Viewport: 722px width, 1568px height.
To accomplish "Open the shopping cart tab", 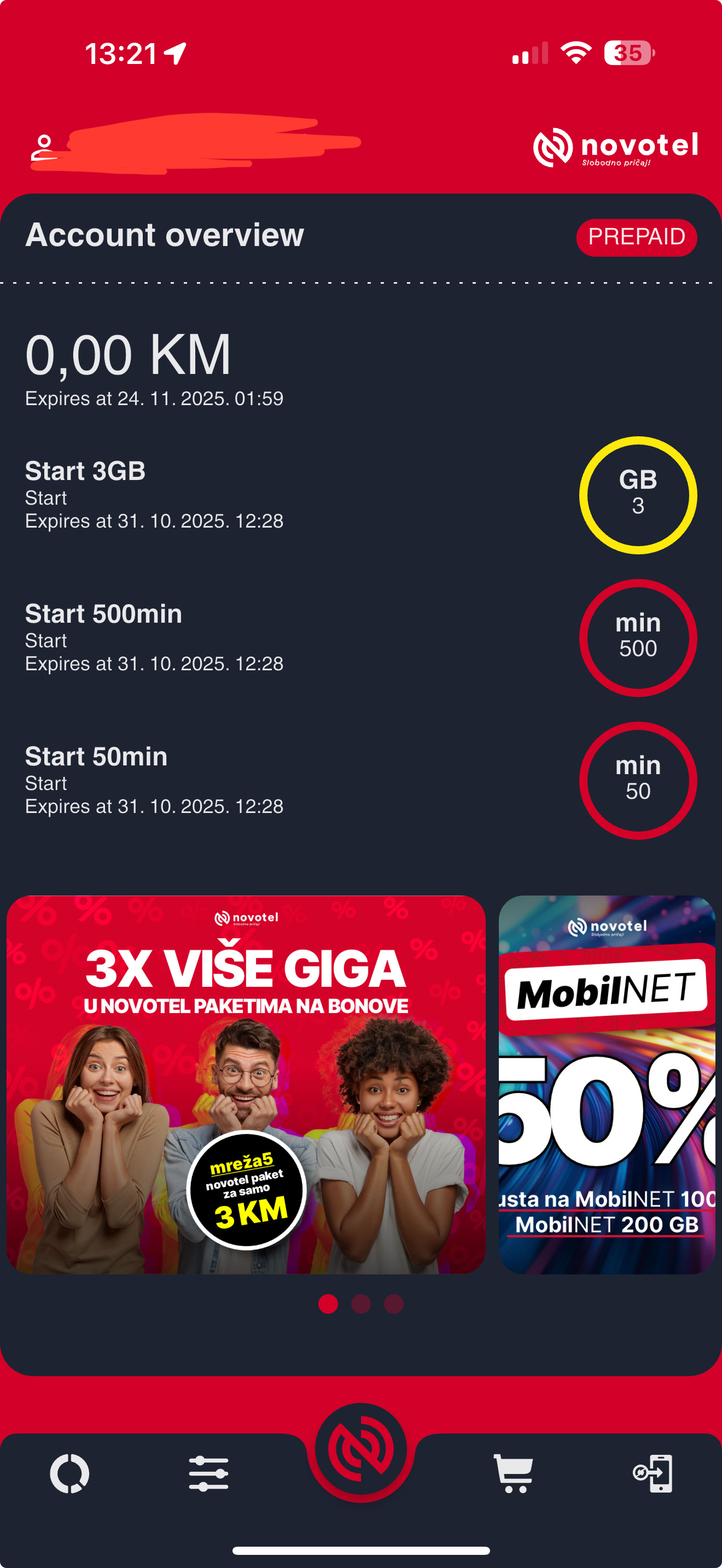I will 513,1473.
